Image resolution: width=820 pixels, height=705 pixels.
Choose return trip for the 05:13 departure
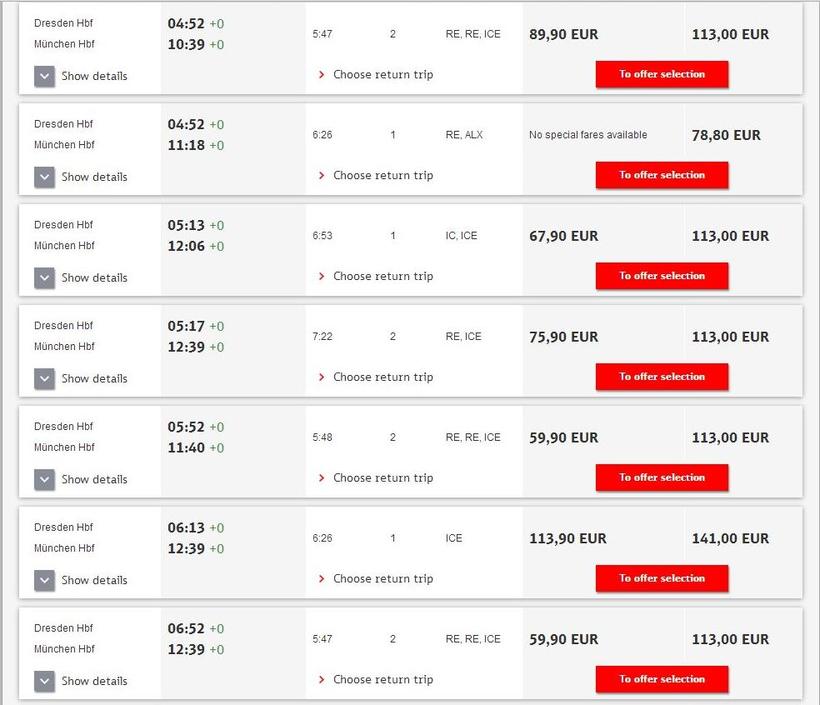[x=382, y=277]
